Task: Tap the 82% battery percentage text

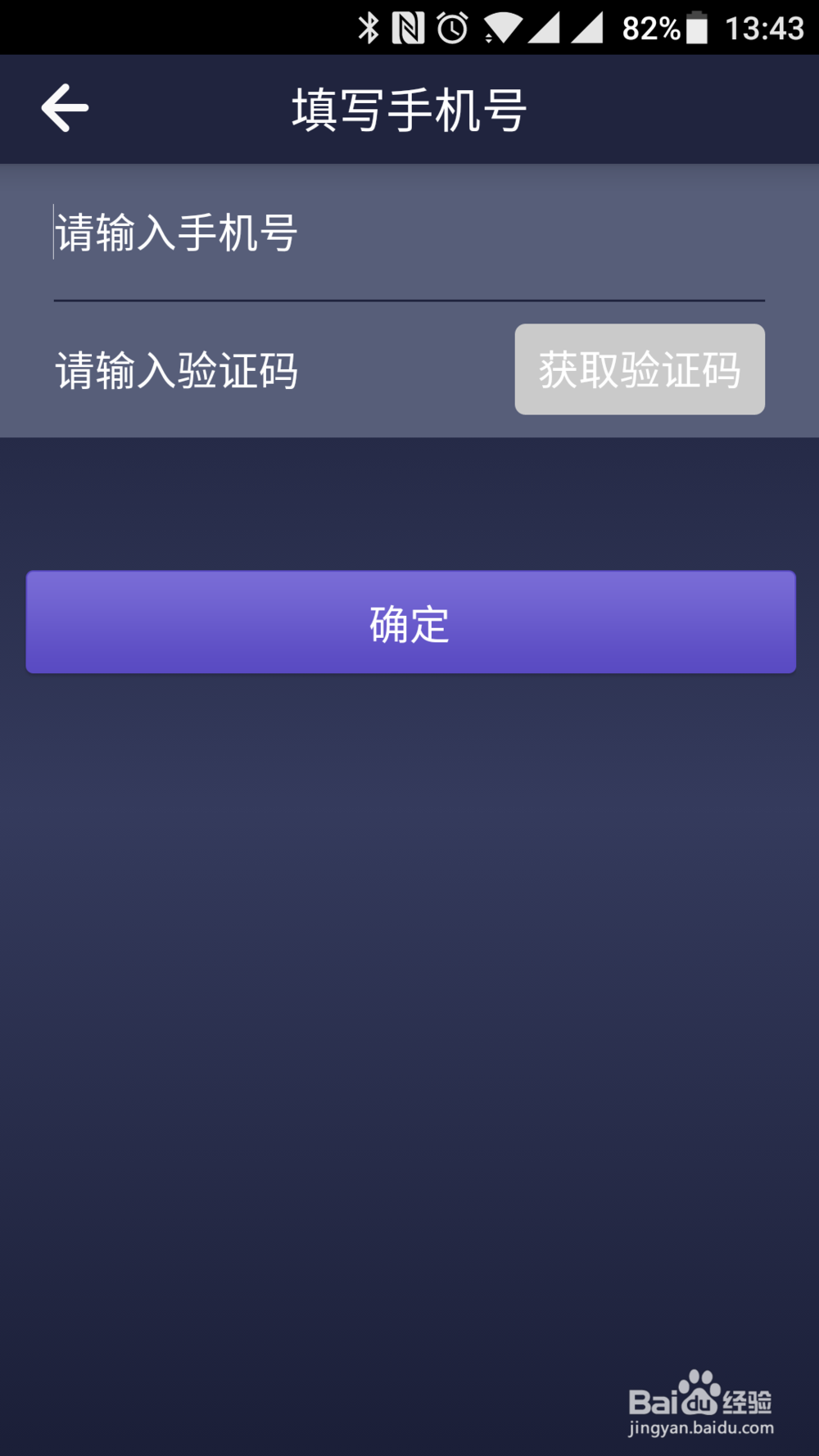Action: pos(651,26)
